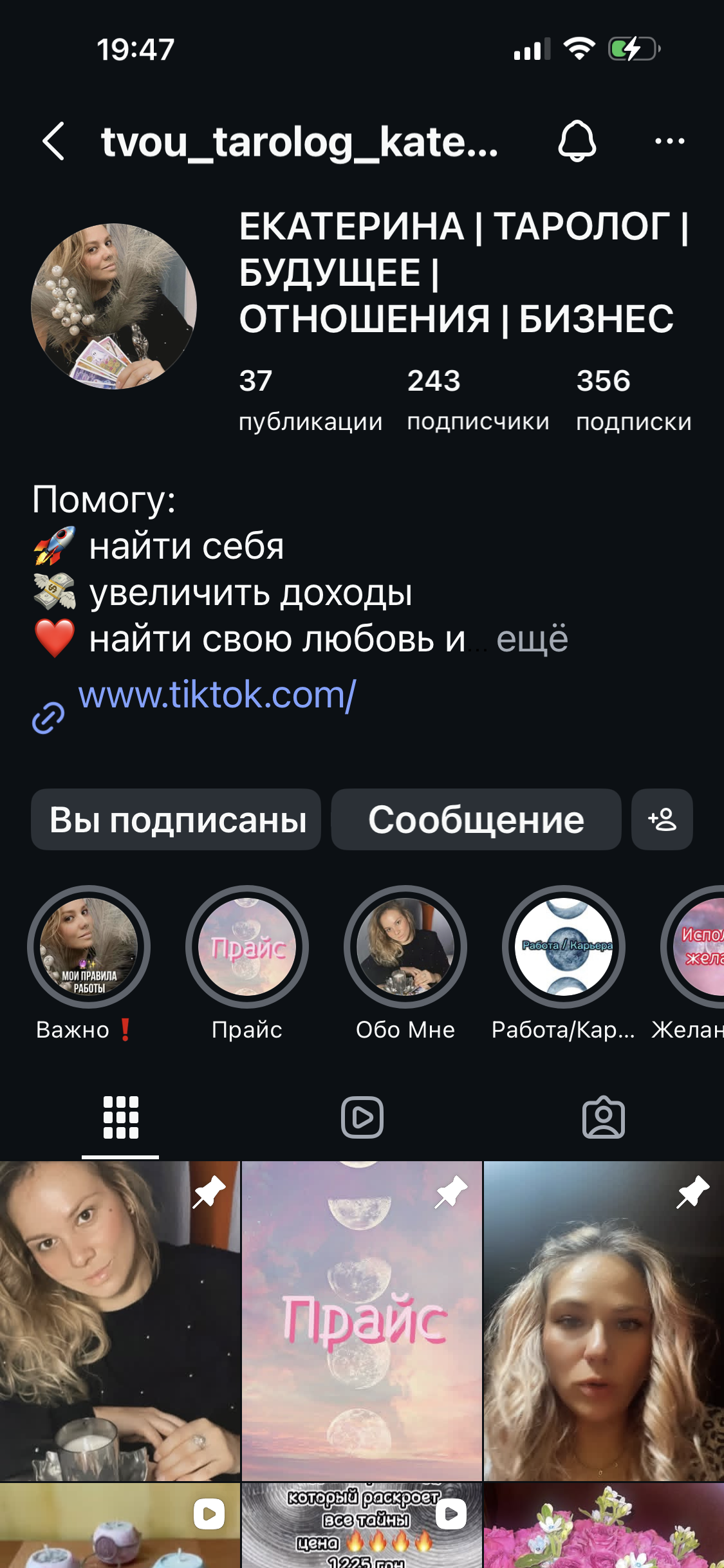Screen dimensions: 724x1568
Task: Open the first pinned post with the candle
Action: tap(120, 1321)
